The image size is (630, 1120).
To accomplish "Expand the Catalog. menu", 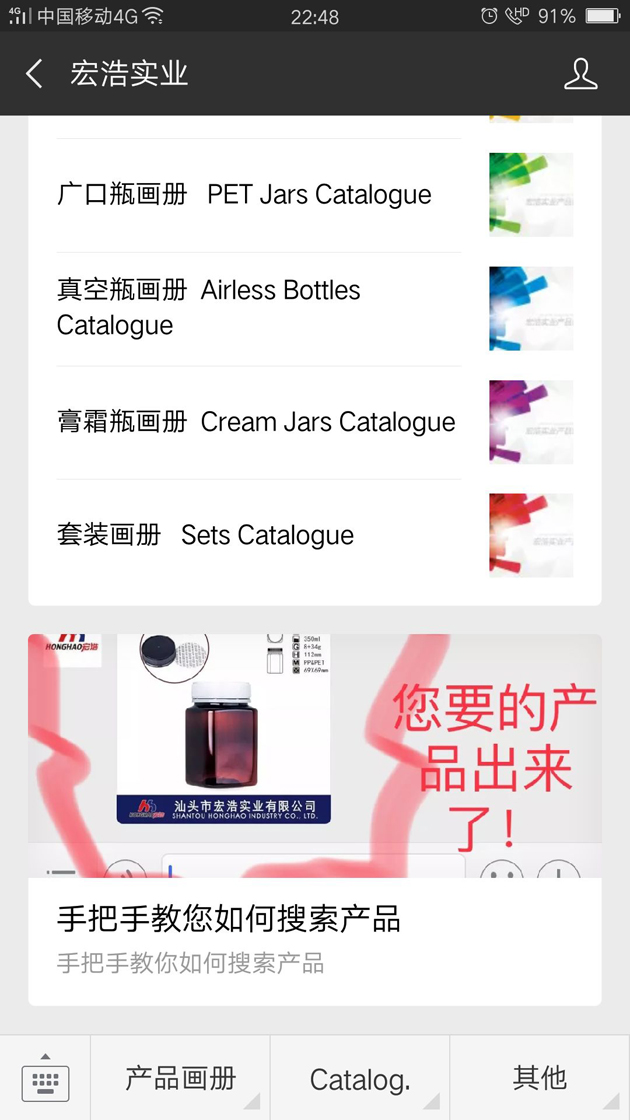I will point(360,1078).
